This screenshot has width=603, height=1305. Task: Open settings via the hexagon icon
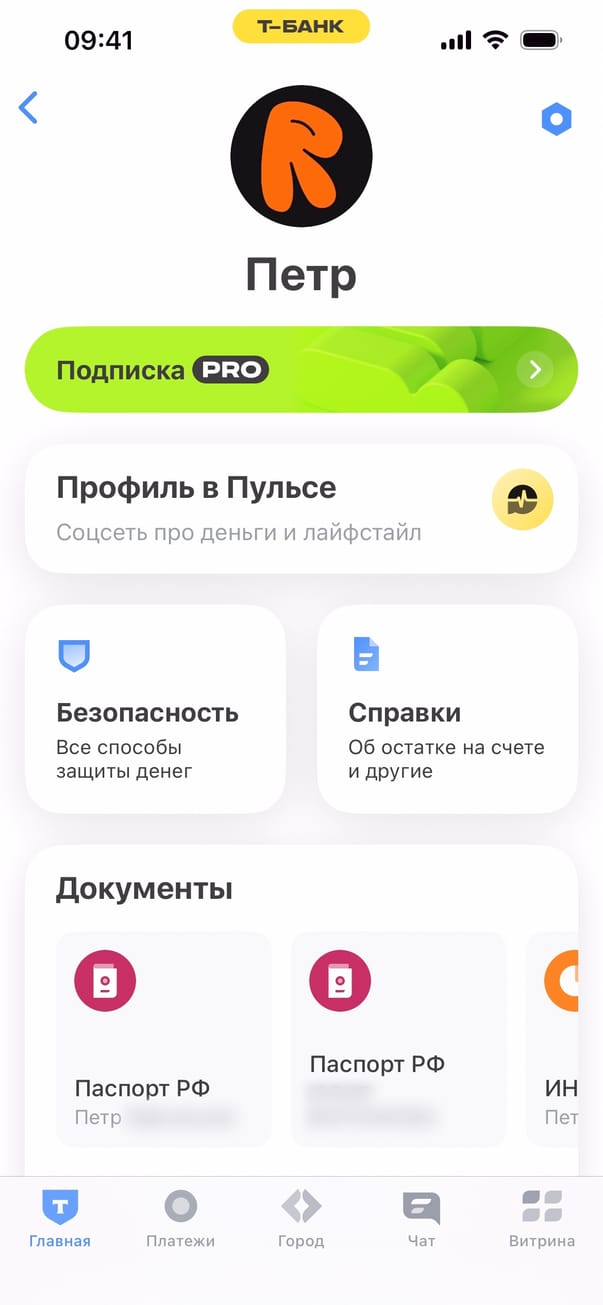(x=556, y=121)
